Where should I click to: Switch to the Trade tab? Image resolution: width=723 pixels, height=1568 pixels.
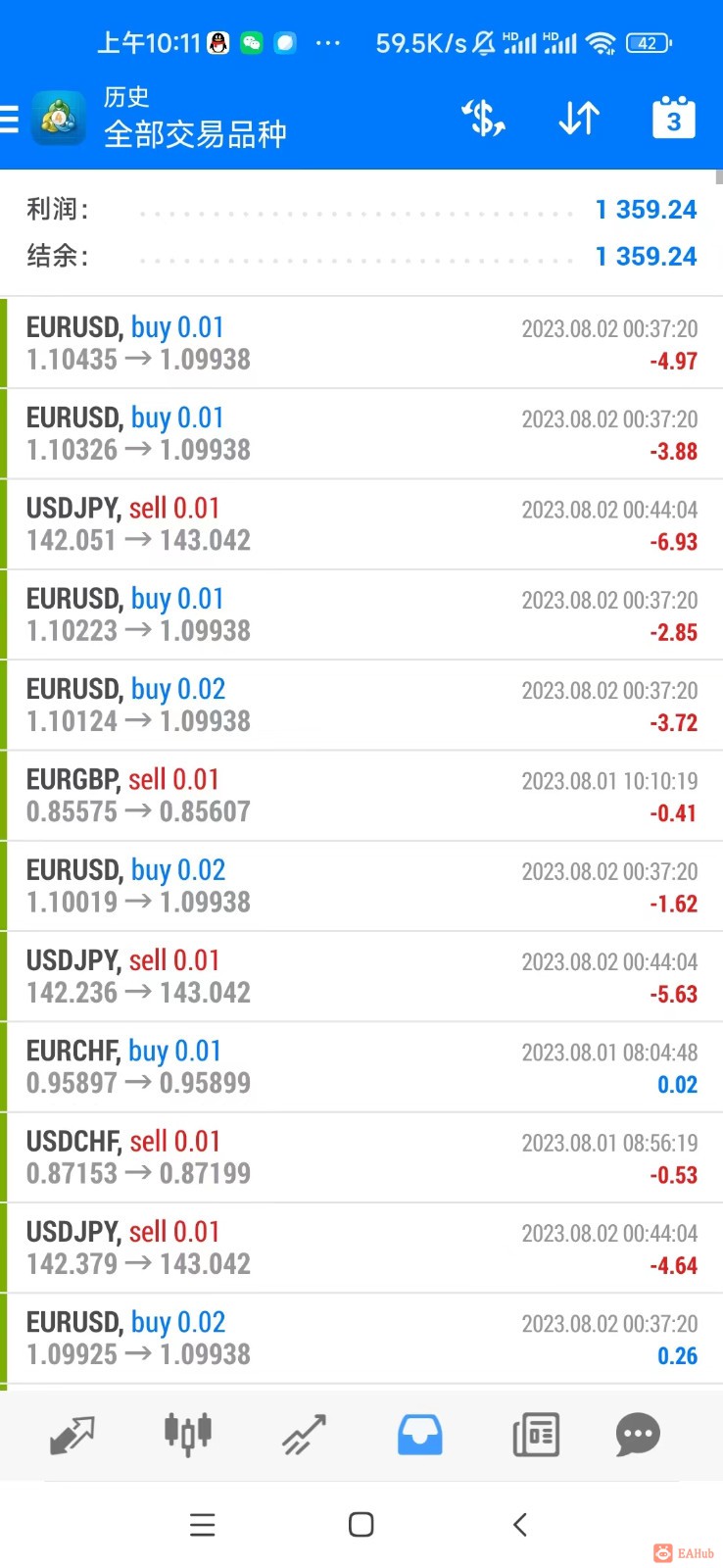pos(304,1436)
